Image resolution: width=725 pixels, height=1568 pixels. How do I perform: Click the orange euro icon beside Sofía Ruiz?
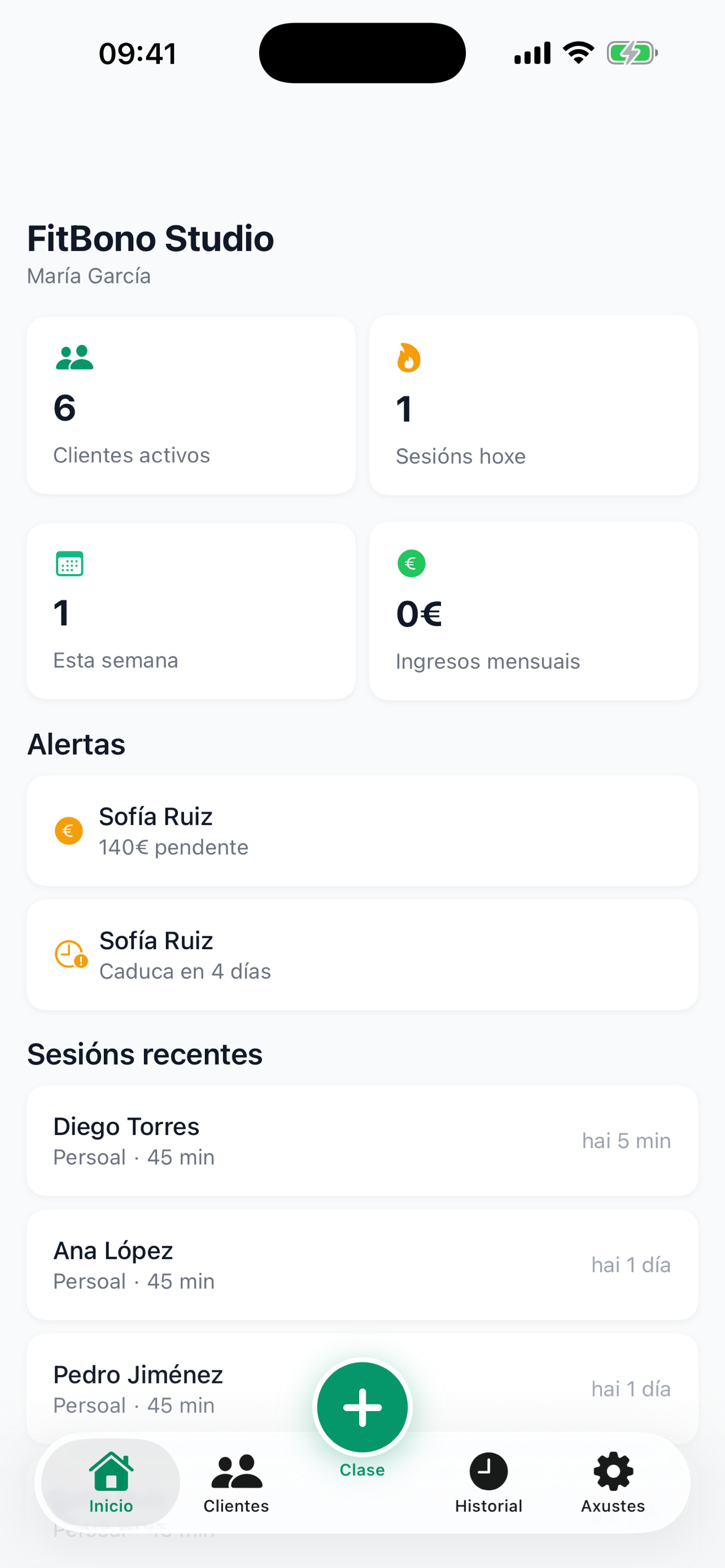click(x=69, y=830)
